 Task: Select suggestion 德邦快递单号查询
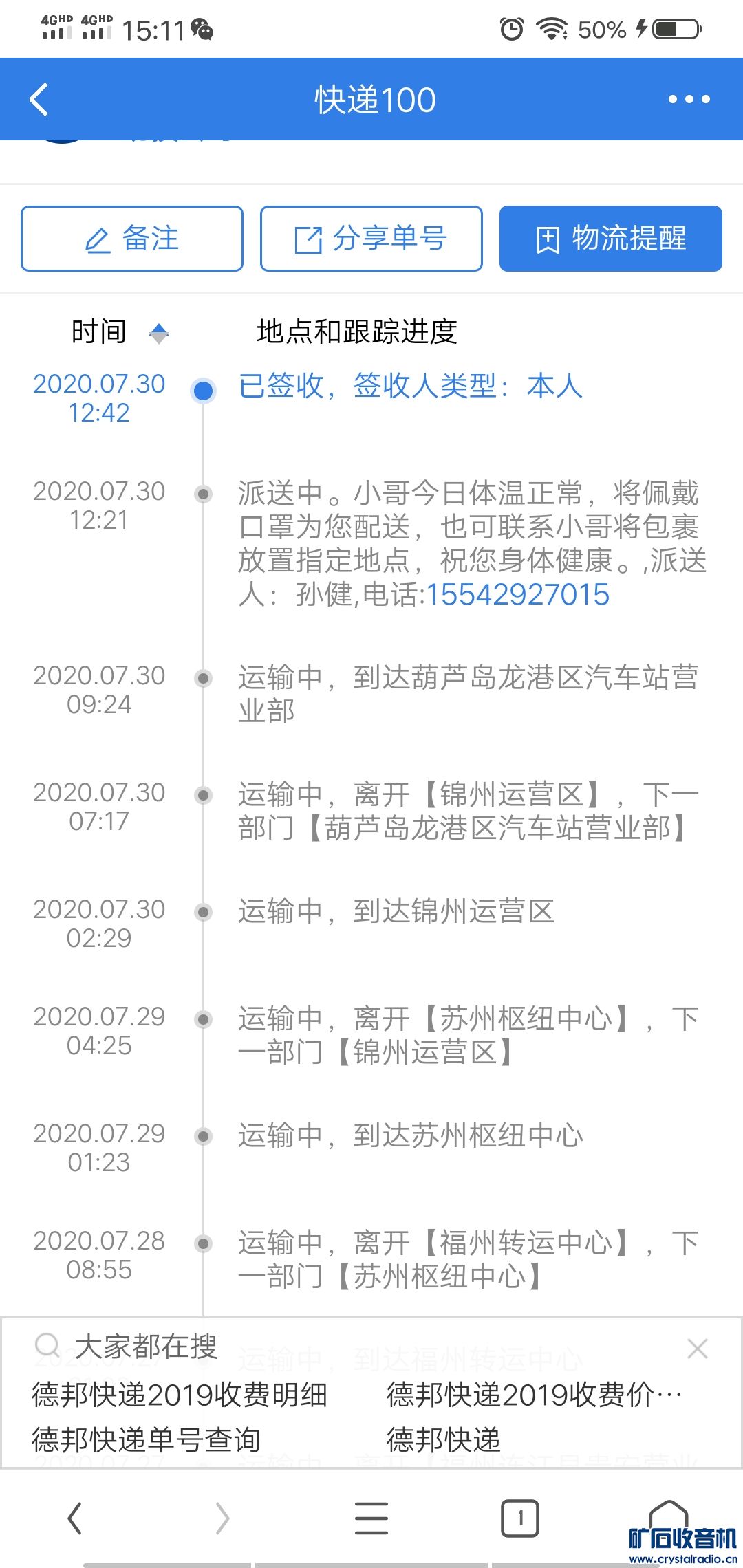pyautogui.click(x=146, y=1439)
